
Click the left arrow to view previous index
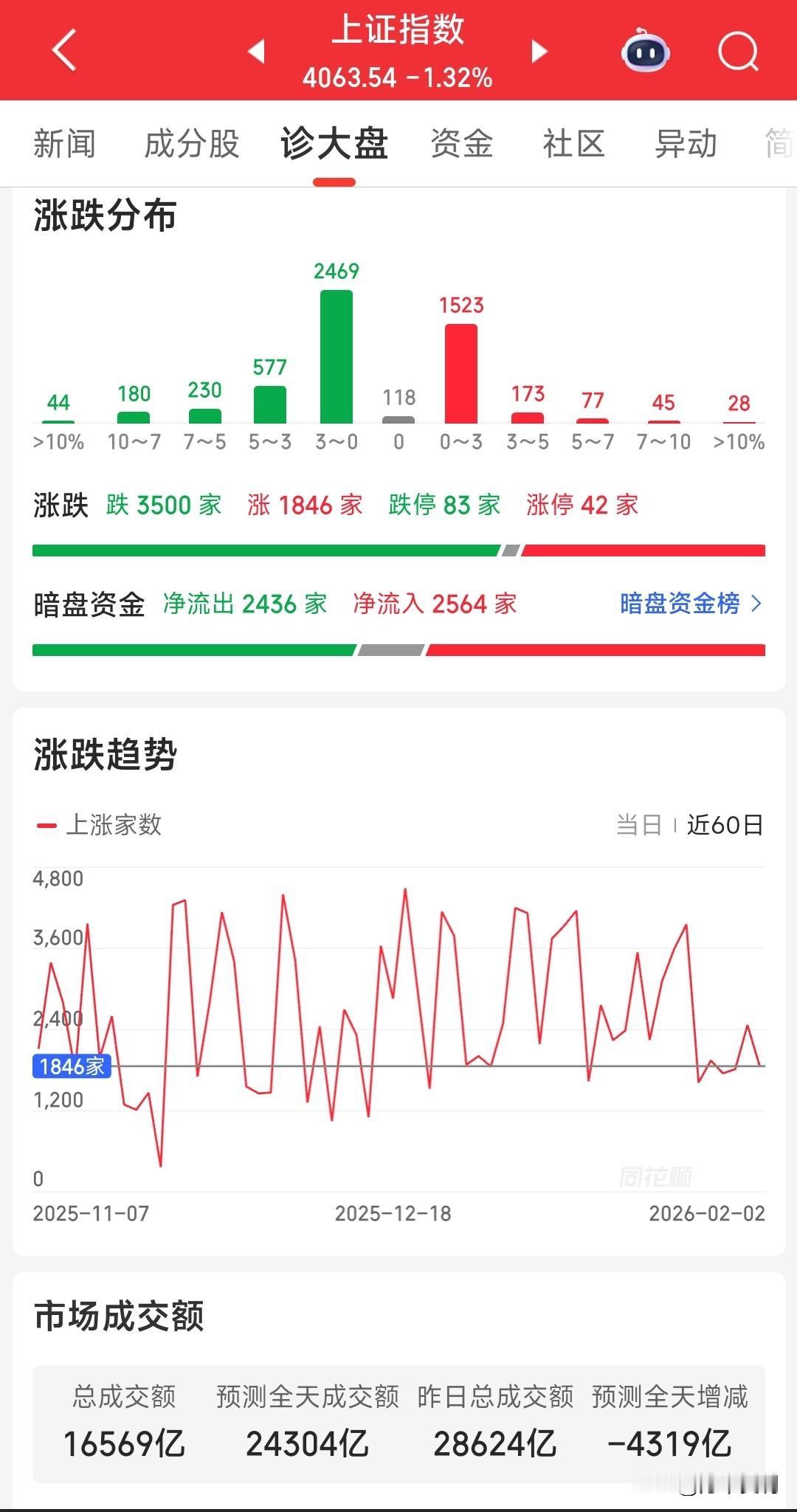click(255, 52)
